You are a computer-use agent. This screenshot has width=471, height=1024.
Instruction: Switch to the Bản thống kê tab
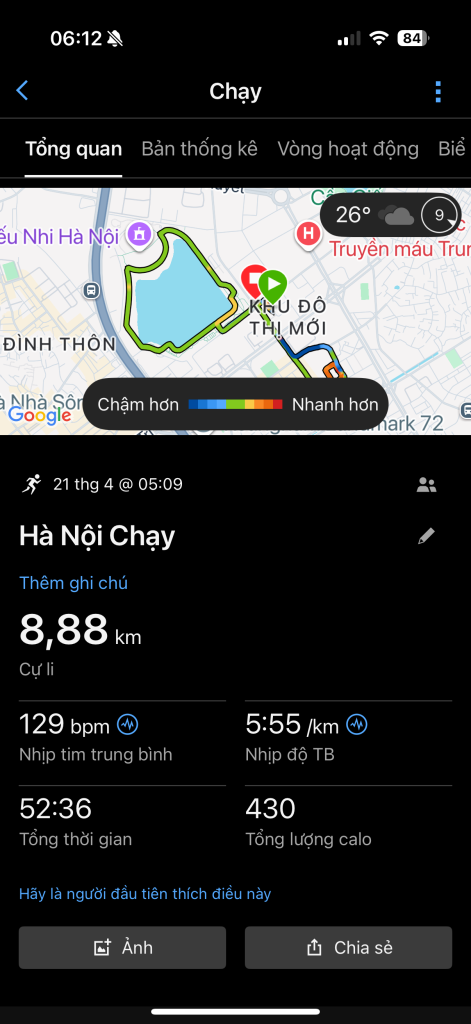point(199,149)
